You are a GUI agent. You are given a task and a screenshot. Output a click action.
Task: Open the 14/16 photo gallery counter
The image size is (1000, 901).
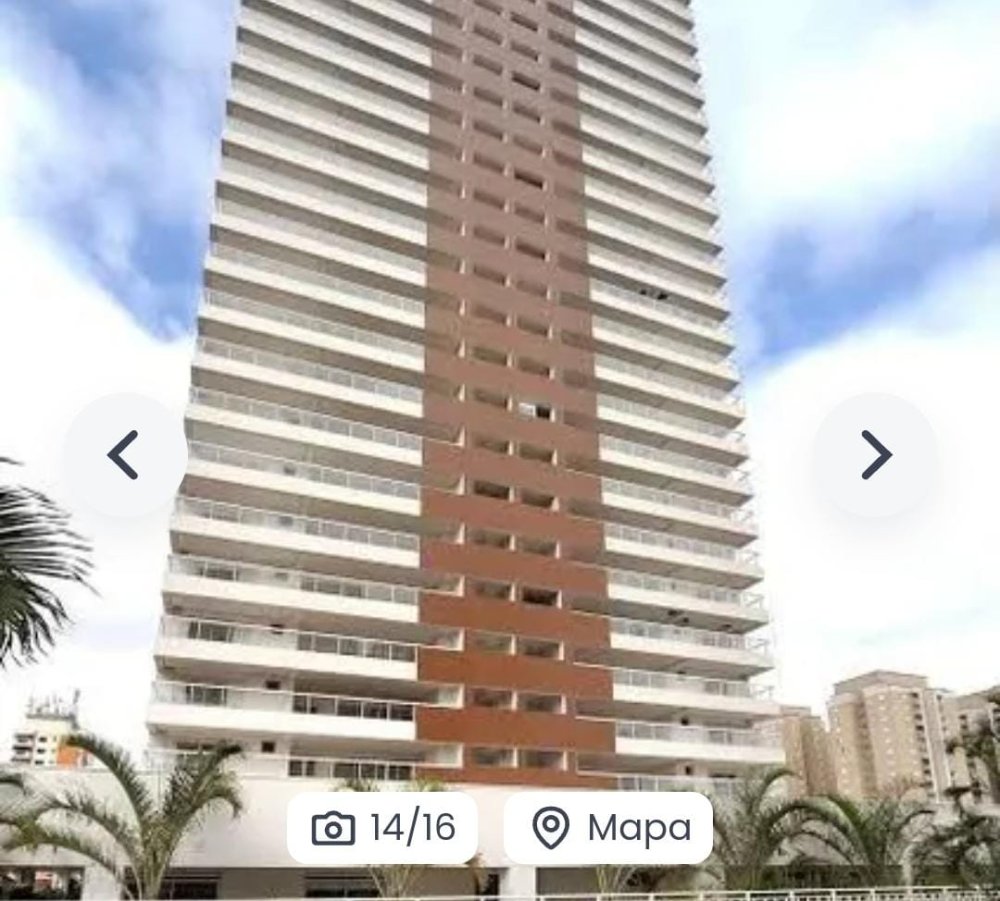[x=383, y=827]
